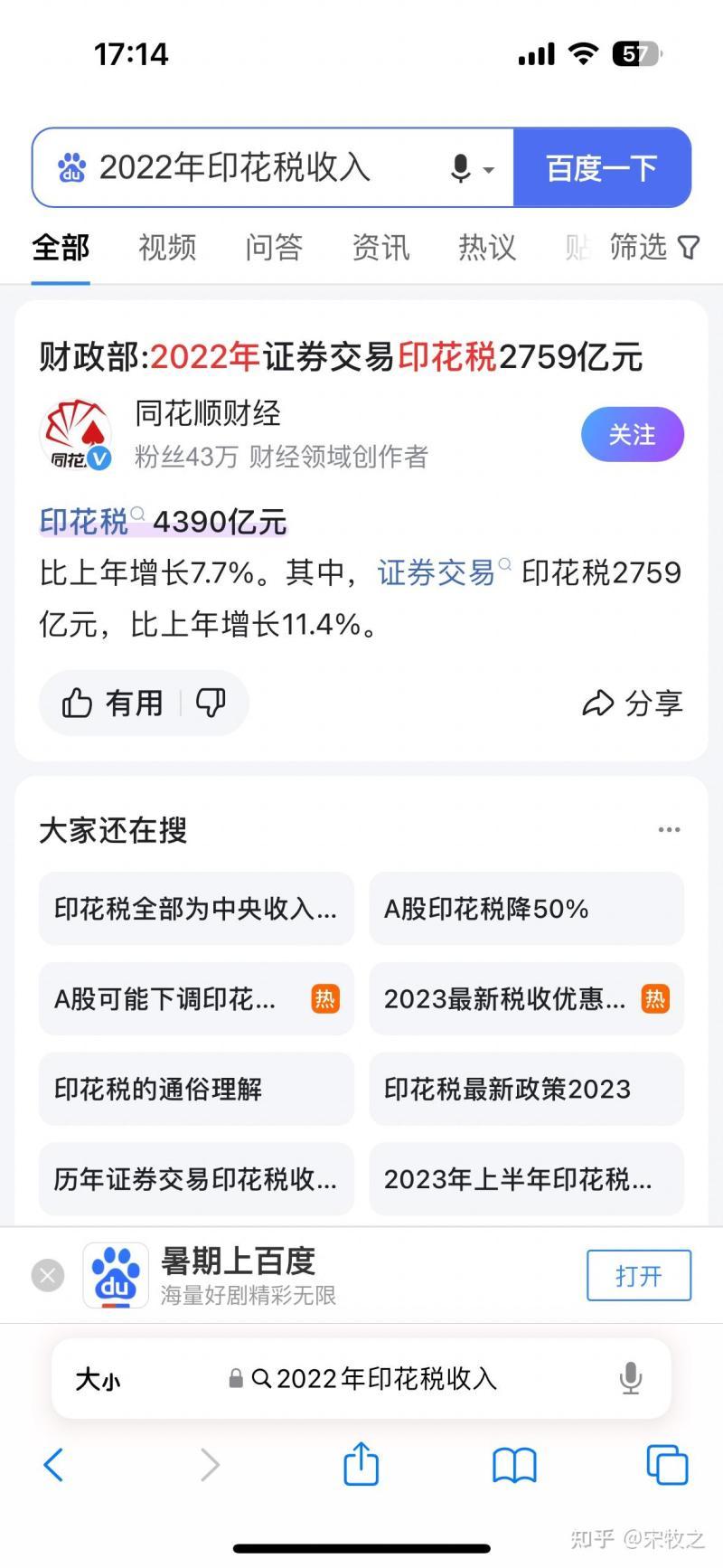Mark the answer as 有用
Viewport: 723px width, 1568px height.
[x=113, y=703]
